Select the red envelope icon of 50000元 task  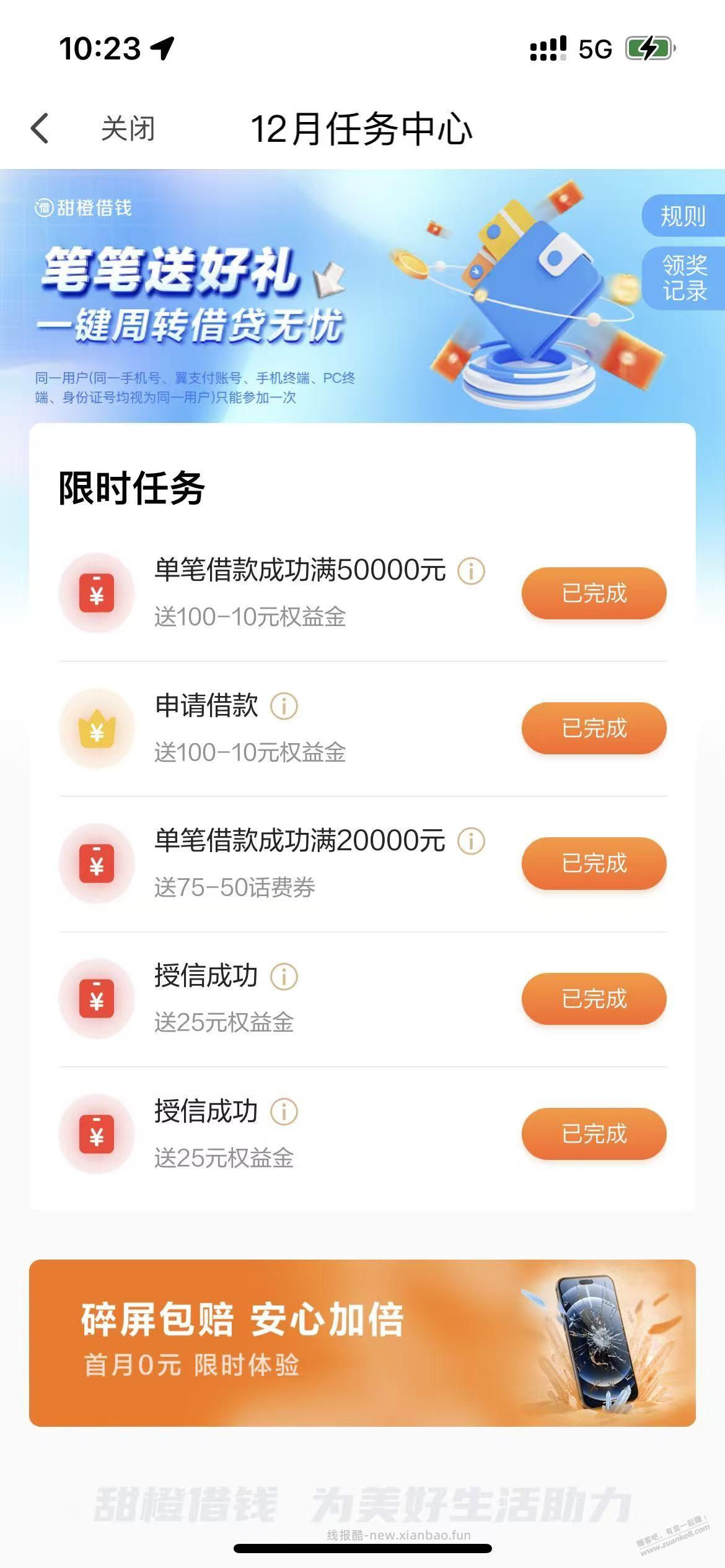click(x=95, y=593)
